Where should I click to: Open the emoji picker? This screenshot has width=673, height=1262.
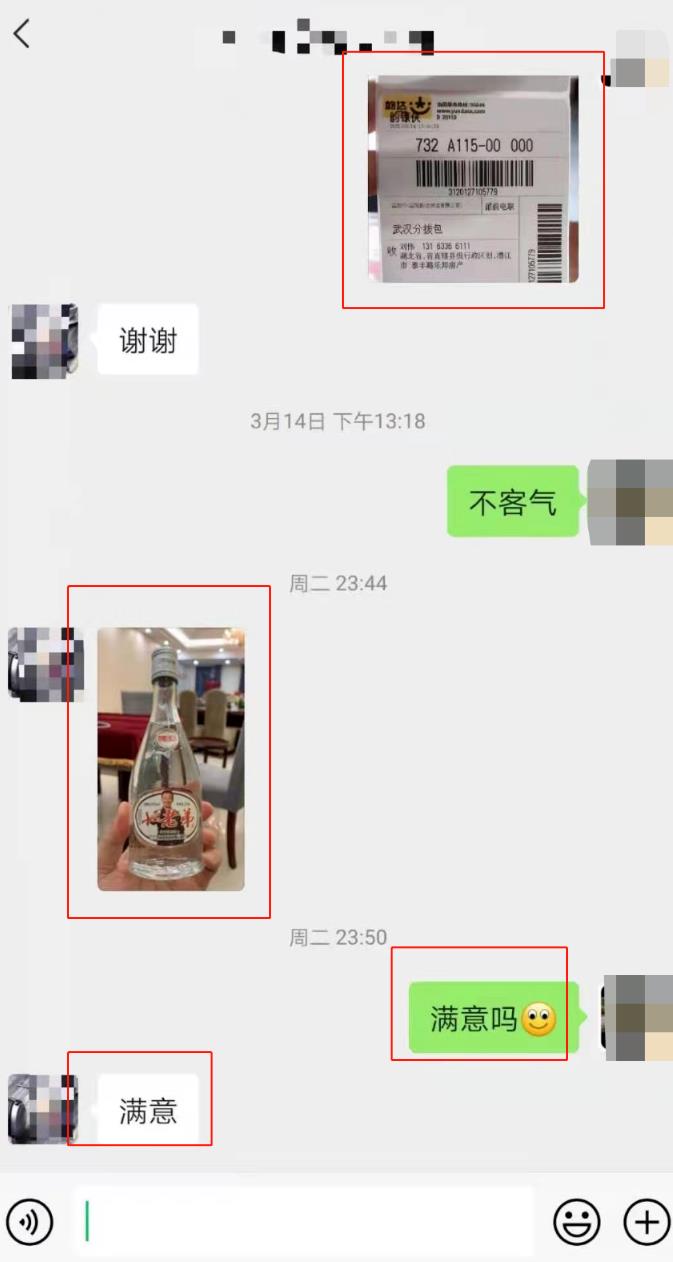577,1221
